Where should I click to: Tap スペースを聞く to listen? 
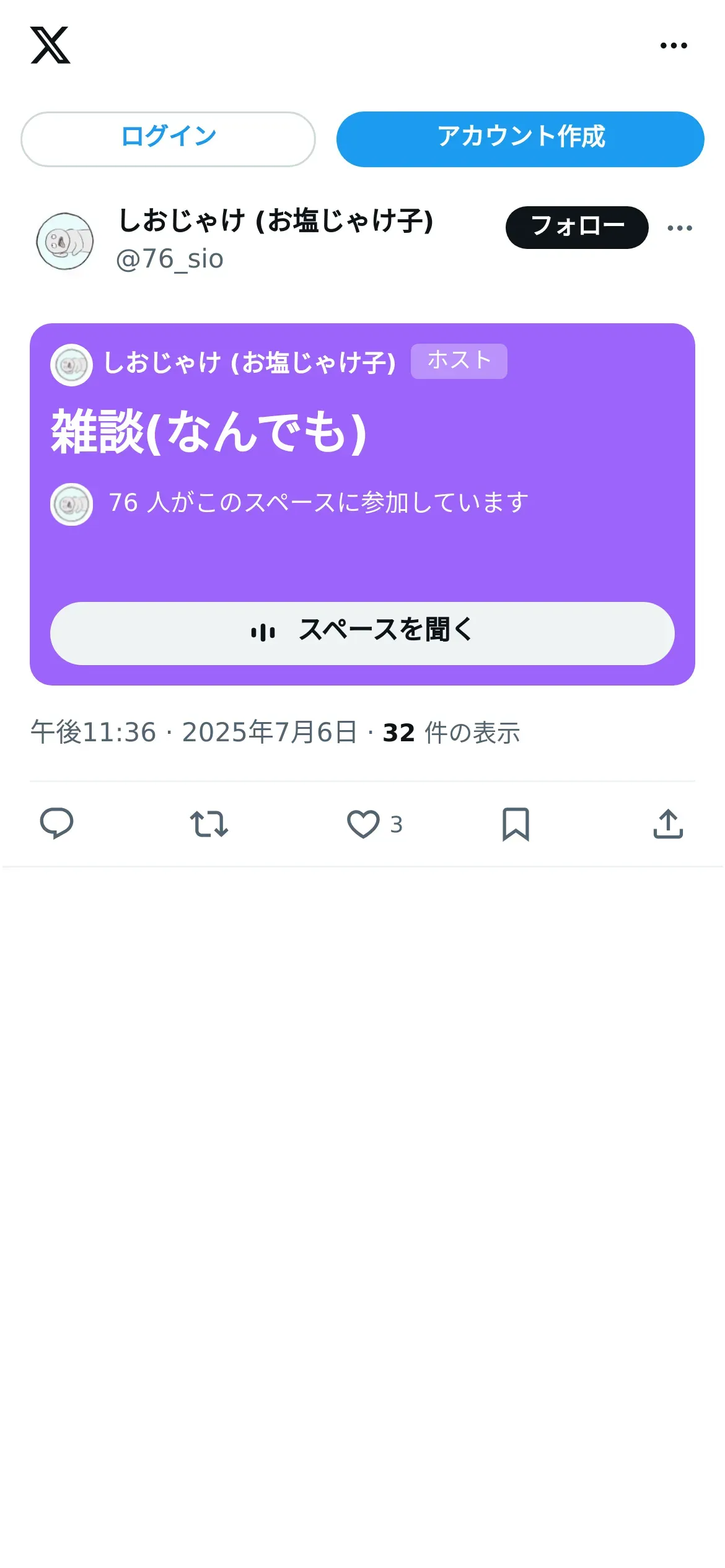[x=362, y=633]
